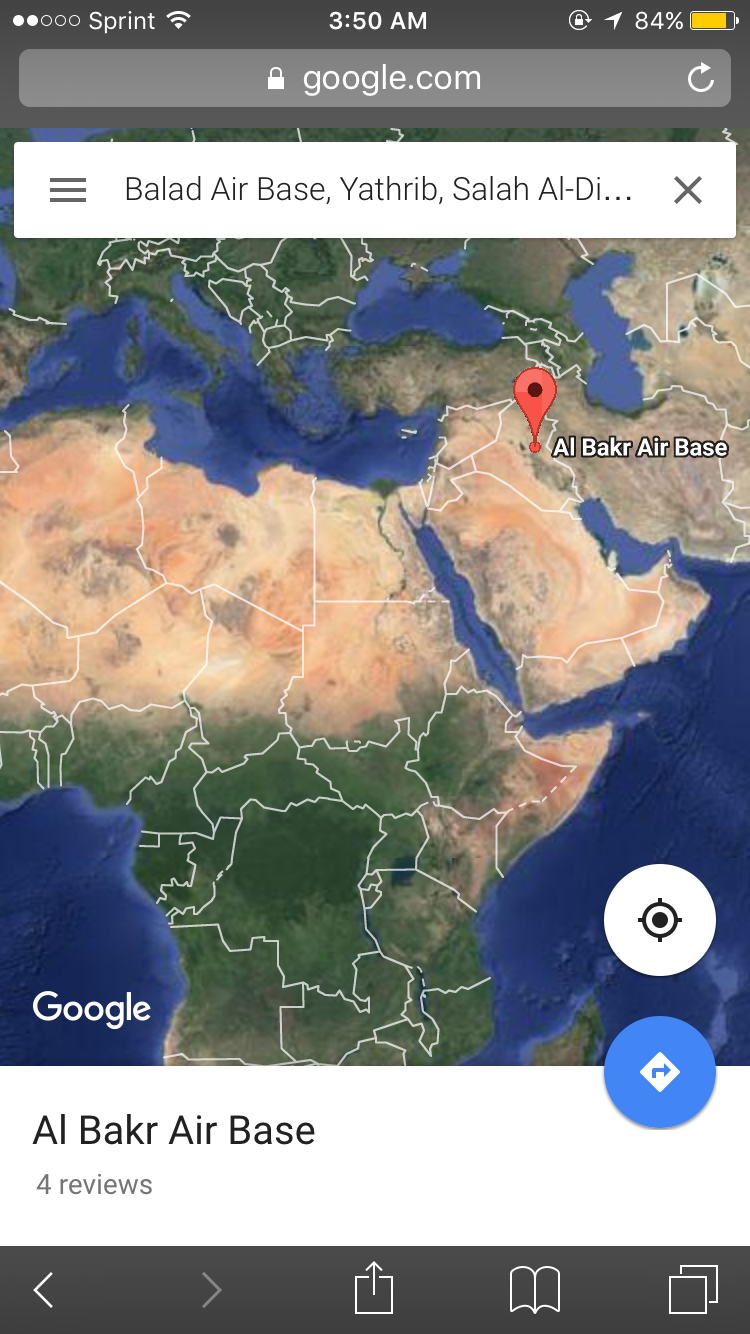750x1334 pixels.
Task: Open the hamburger menu in search box
Action: (x=68, y=190)
